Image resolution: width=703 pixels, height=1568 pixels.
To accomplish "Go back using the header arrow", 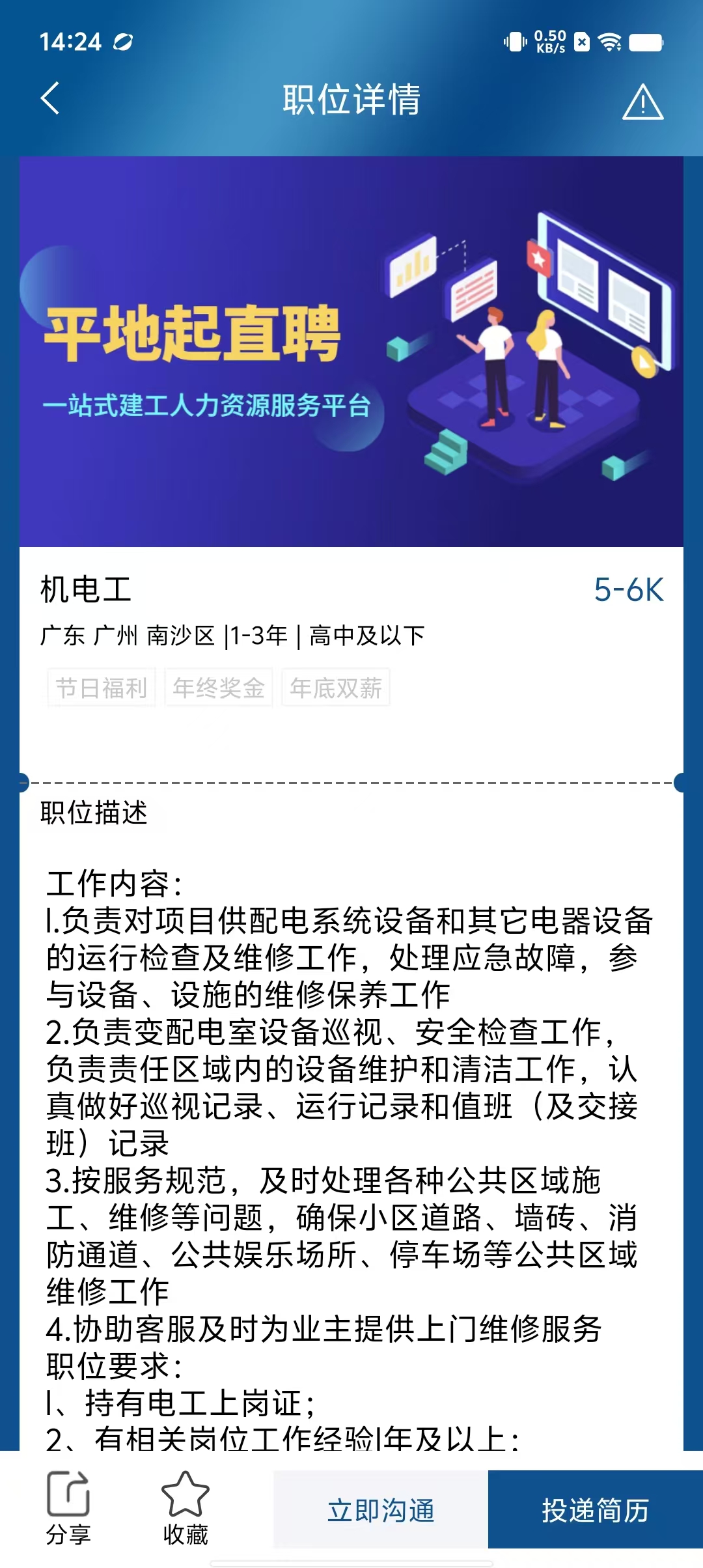I will tap(50, 99).
